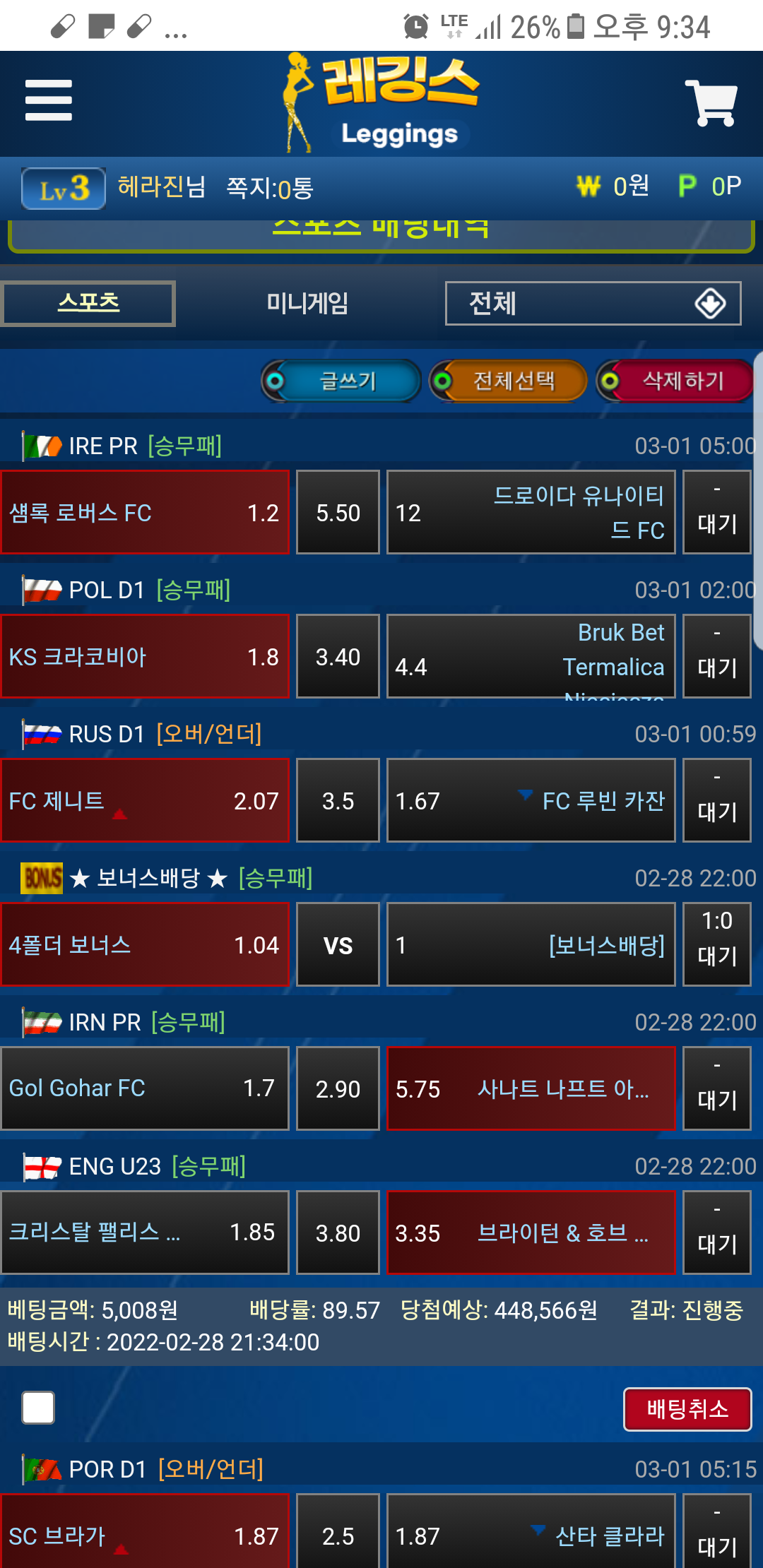Viewport: 763px width, 1568px height.
Task: Cancel the bet with 배팅취소
Action: (x=687, y=1409)
